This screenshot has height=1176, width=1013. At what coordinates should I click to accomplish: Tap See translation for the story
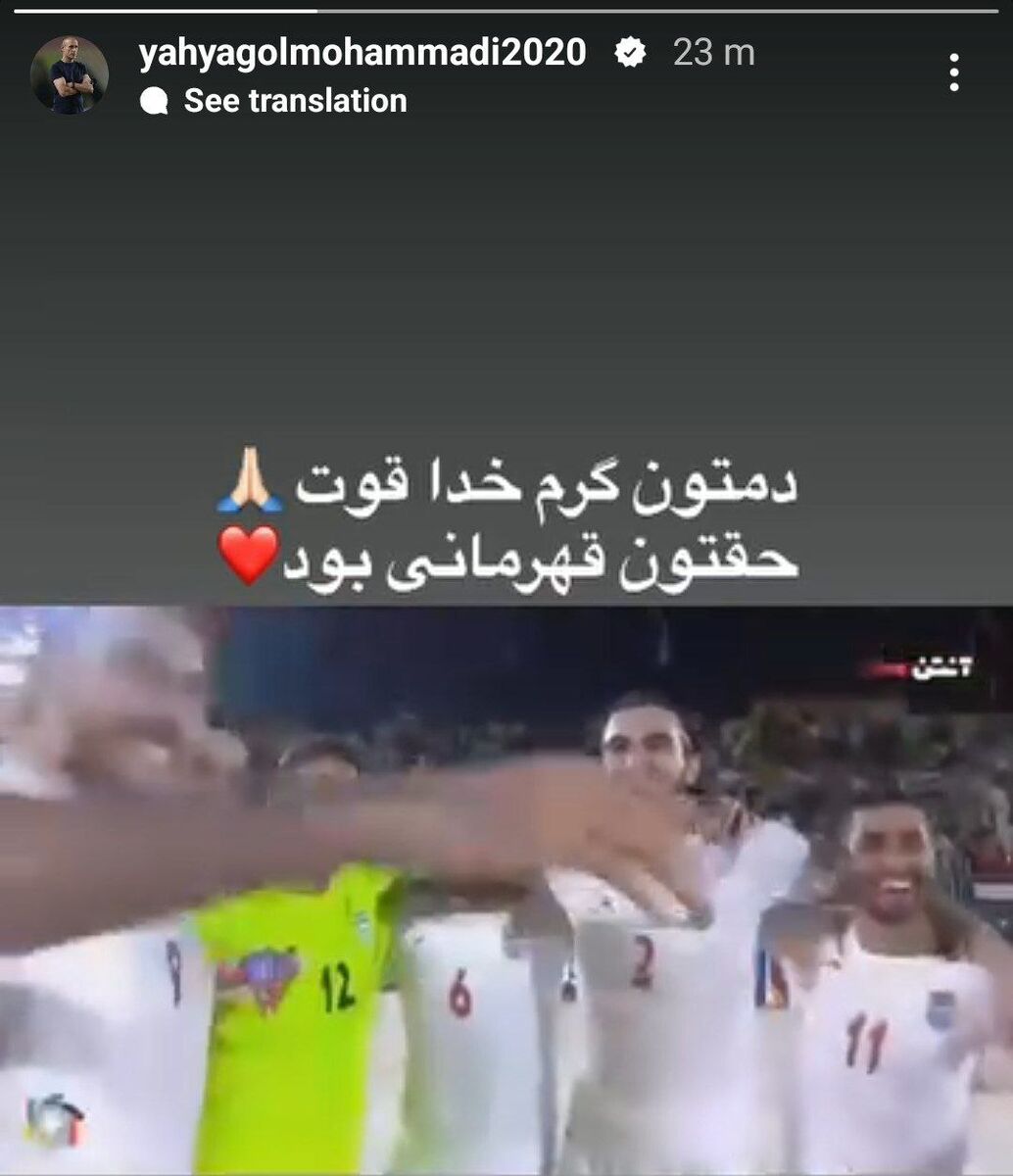point(295,101)
